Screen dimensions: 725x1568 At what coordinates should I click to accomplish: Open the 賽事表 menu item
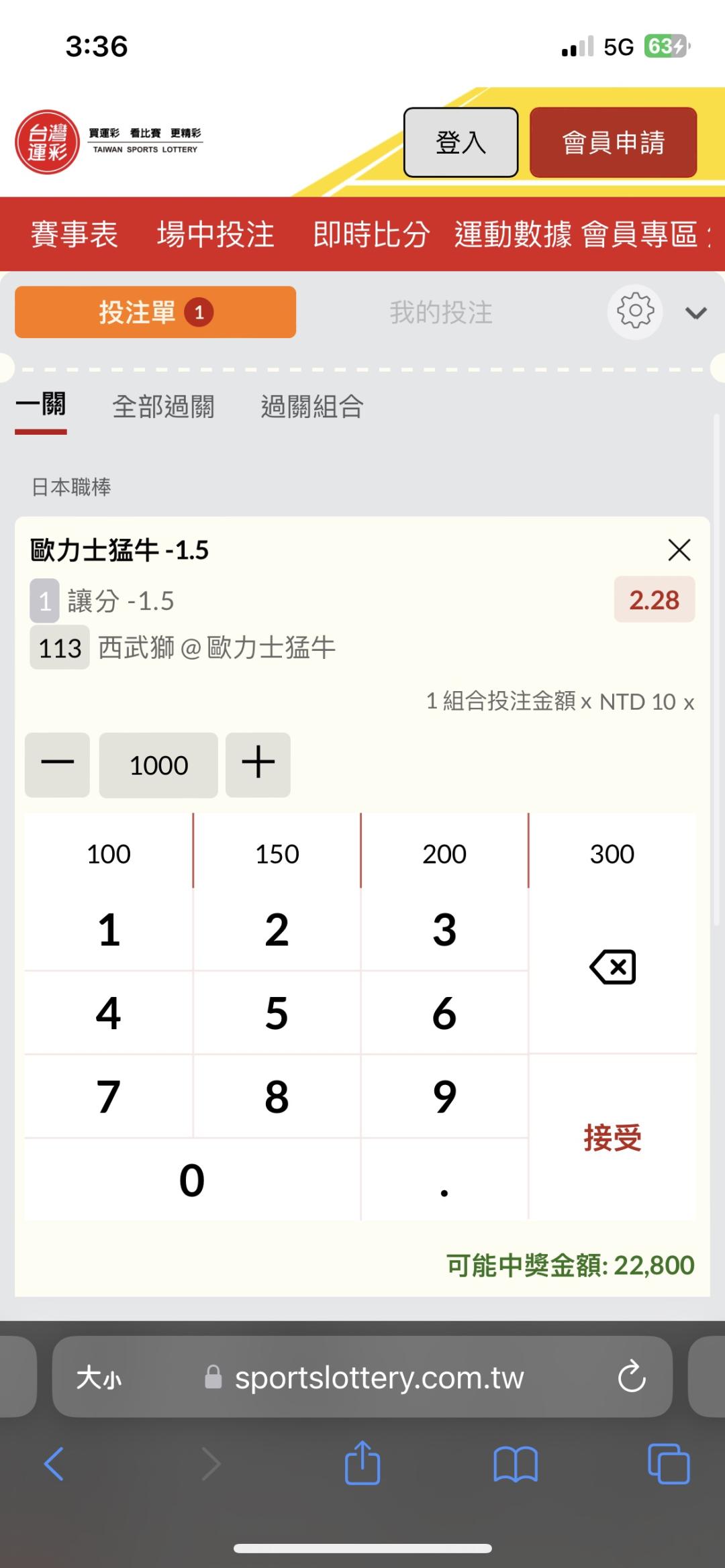[x=75, y=234]
